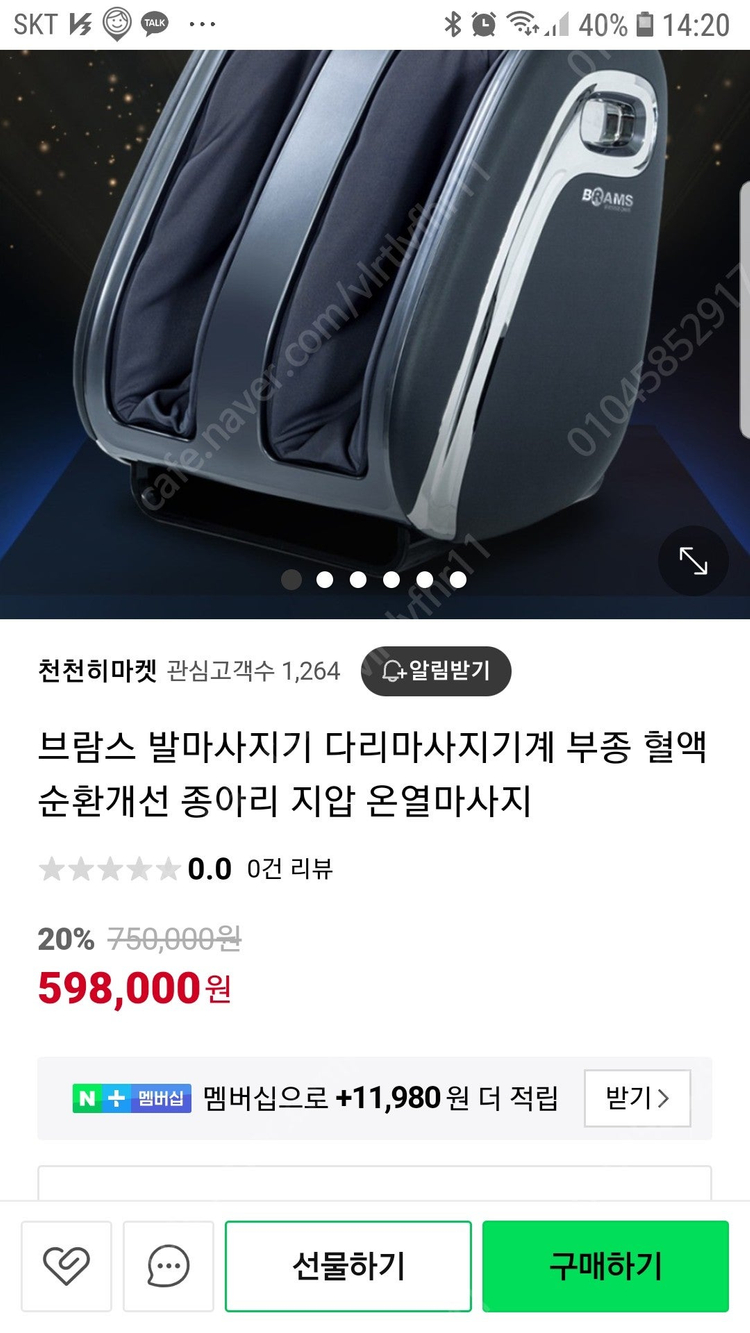
Task: Tap 구매하기 to buy the product
Action: tap(605, 1266)
